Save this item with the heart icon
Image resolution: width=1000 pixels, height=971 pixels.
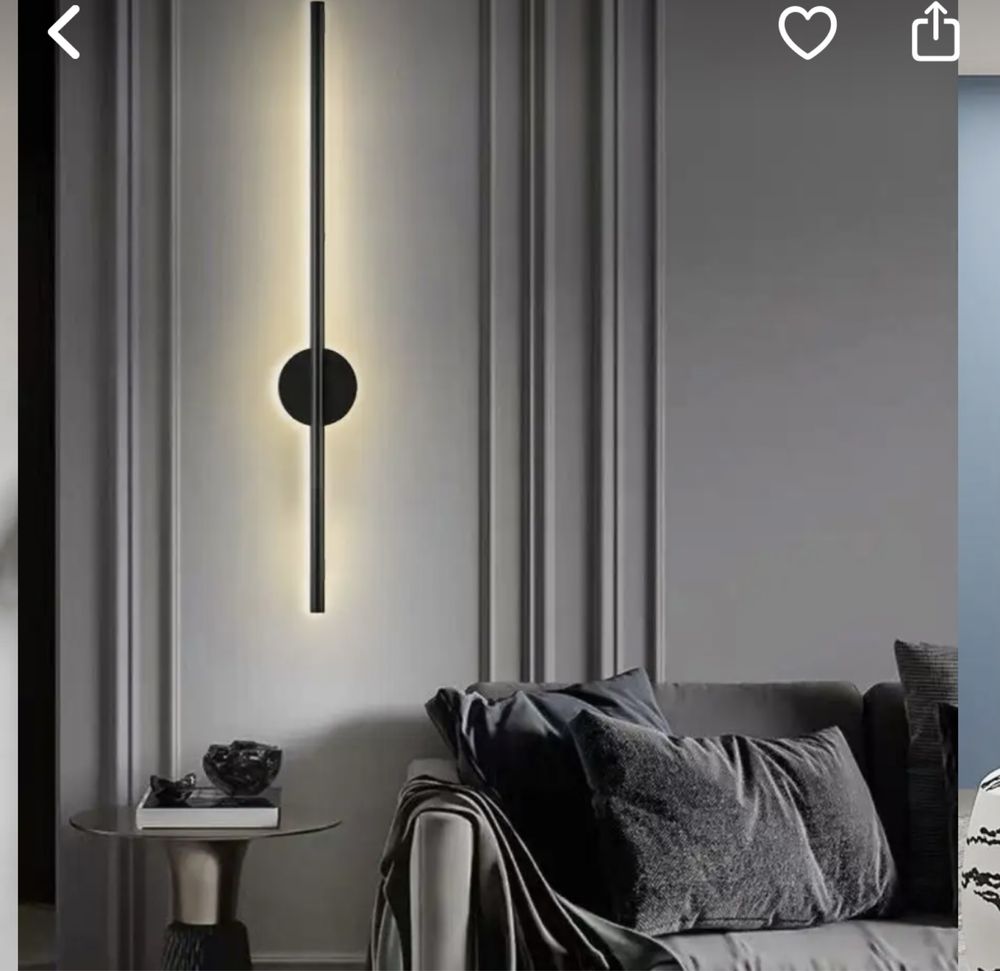coord(807,32)
